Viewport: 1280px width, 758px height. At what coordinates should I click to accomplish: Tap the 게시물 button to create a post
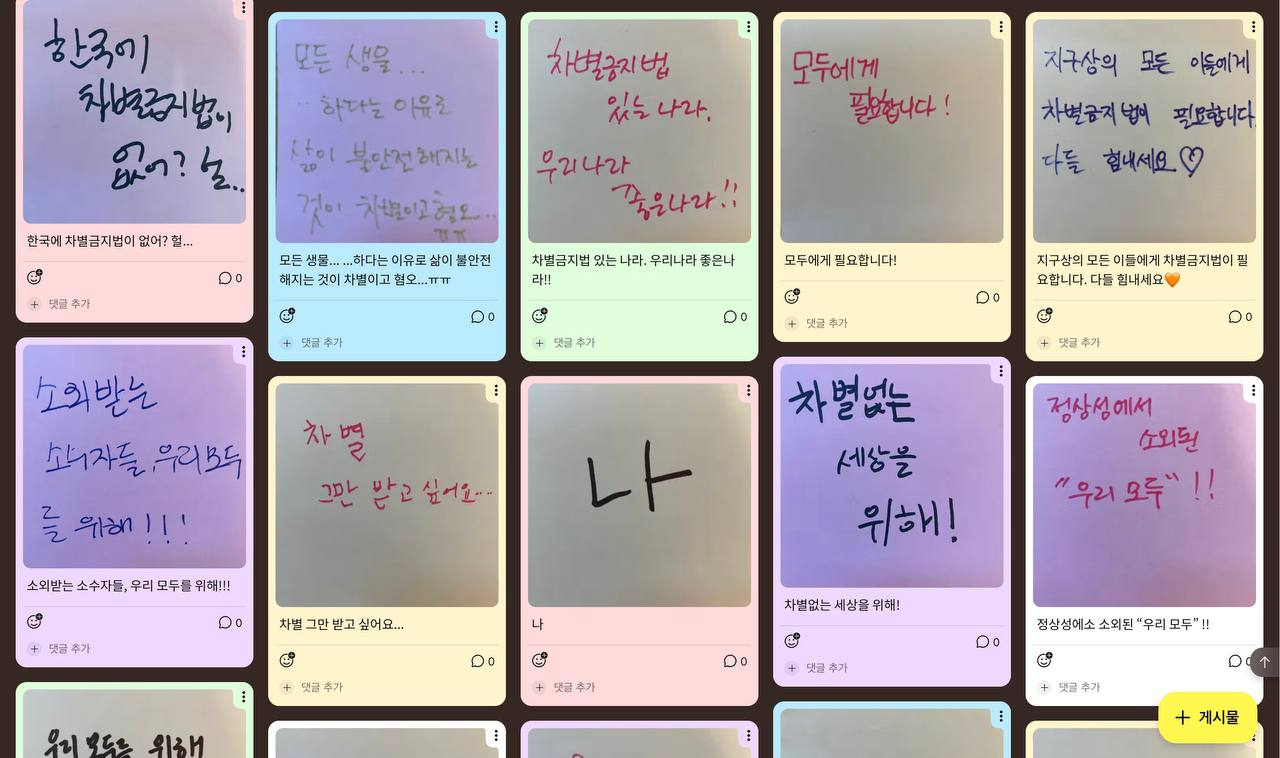point(1207,717)
